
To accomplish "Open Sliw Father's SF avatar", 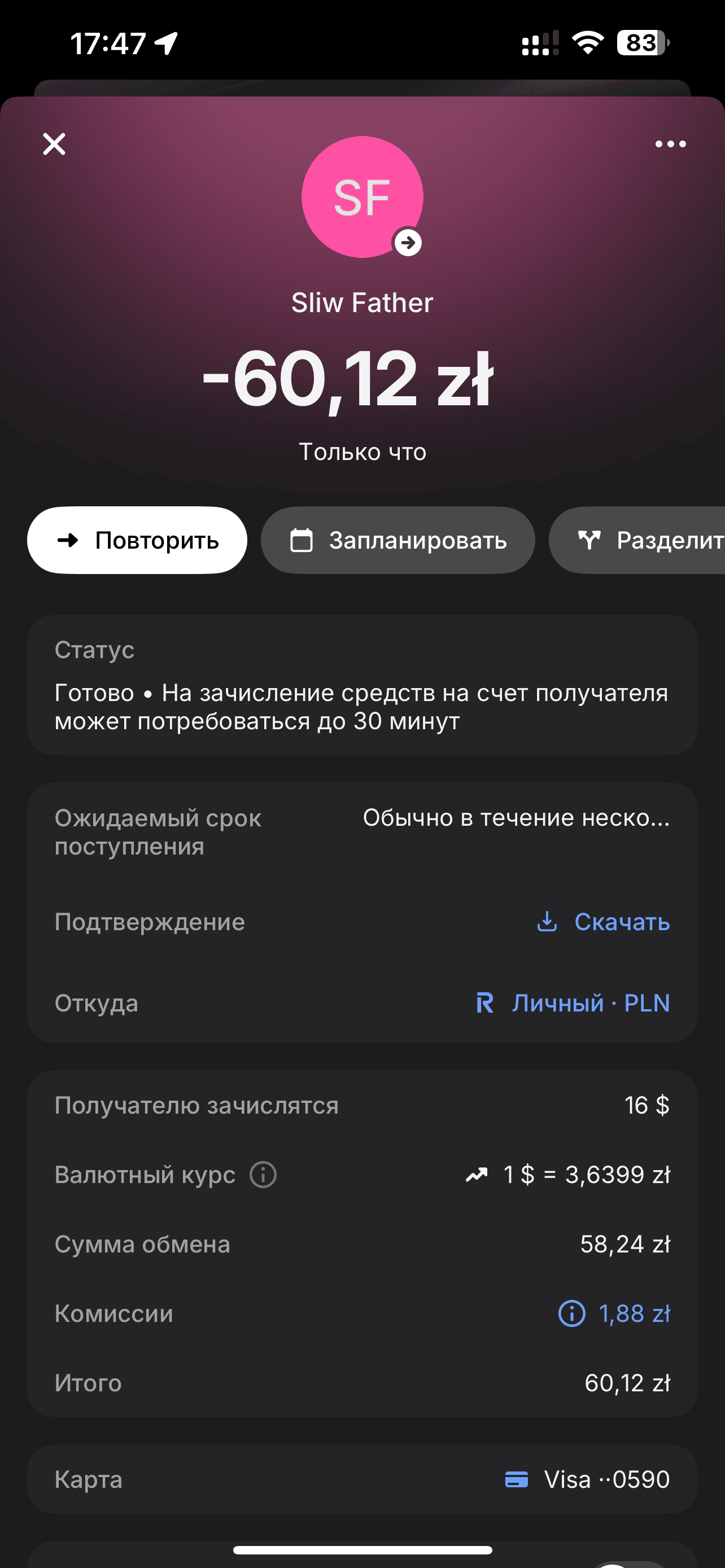I will [x=362, y=197].
